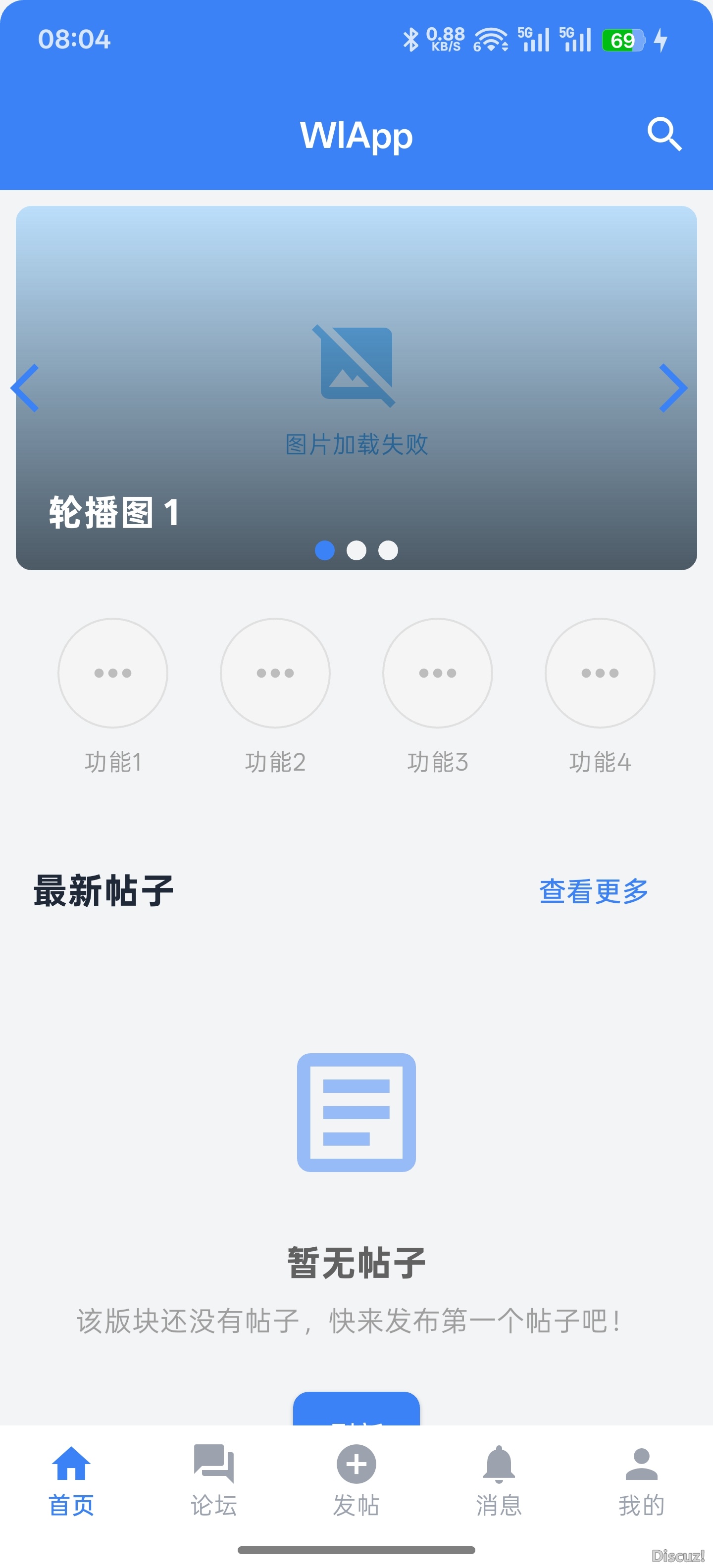The image size is (713, 1568).
Task: Show the previous carousel banner
Action: coord(26,388)
